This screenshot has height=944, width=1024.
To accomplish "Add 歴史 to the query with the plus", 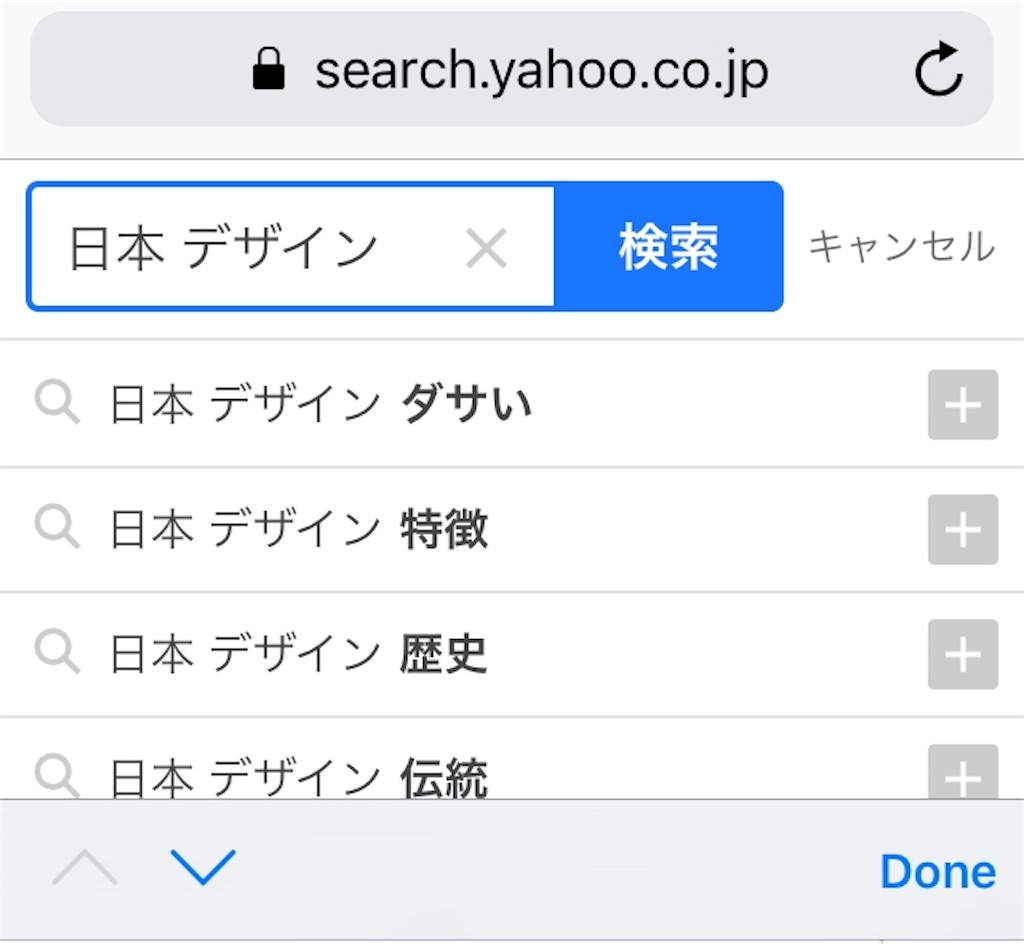I will 962,655.
